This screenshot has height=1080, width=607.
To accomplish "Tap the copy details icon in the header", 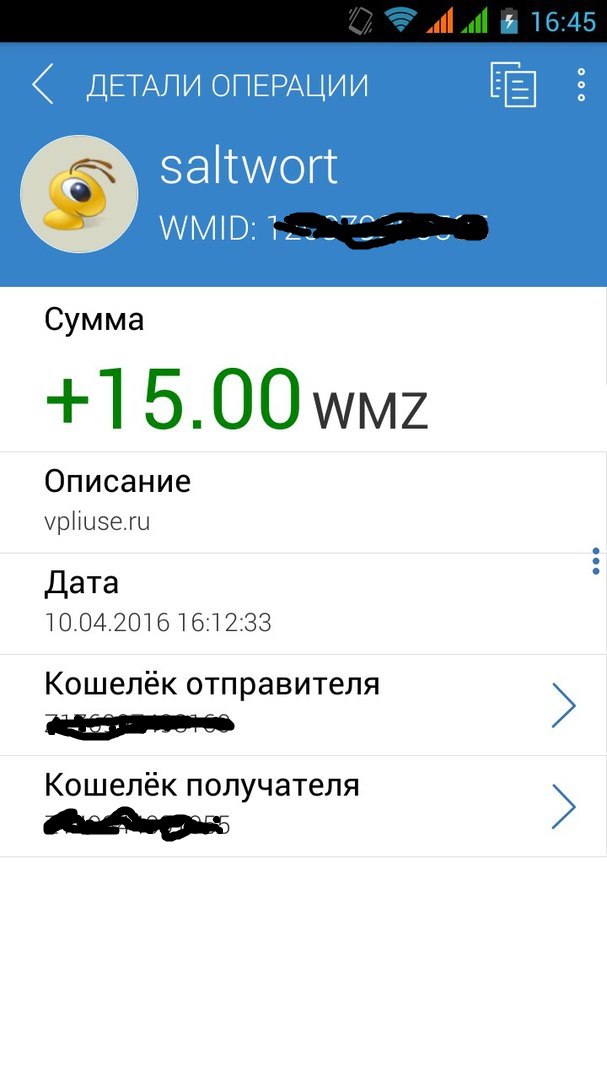I will tap(513, 84).
